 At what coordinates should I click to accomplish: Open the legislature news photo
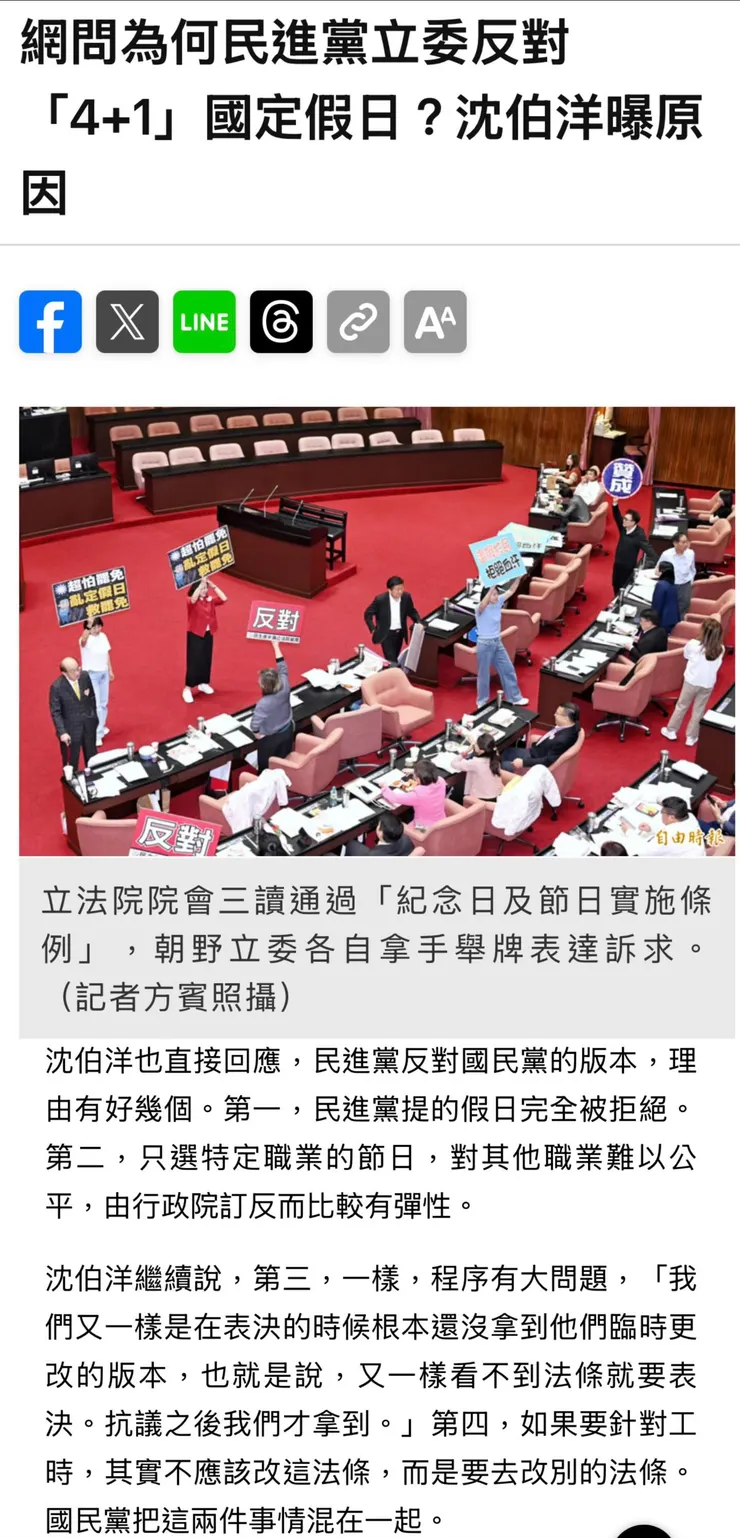point(377,631)
